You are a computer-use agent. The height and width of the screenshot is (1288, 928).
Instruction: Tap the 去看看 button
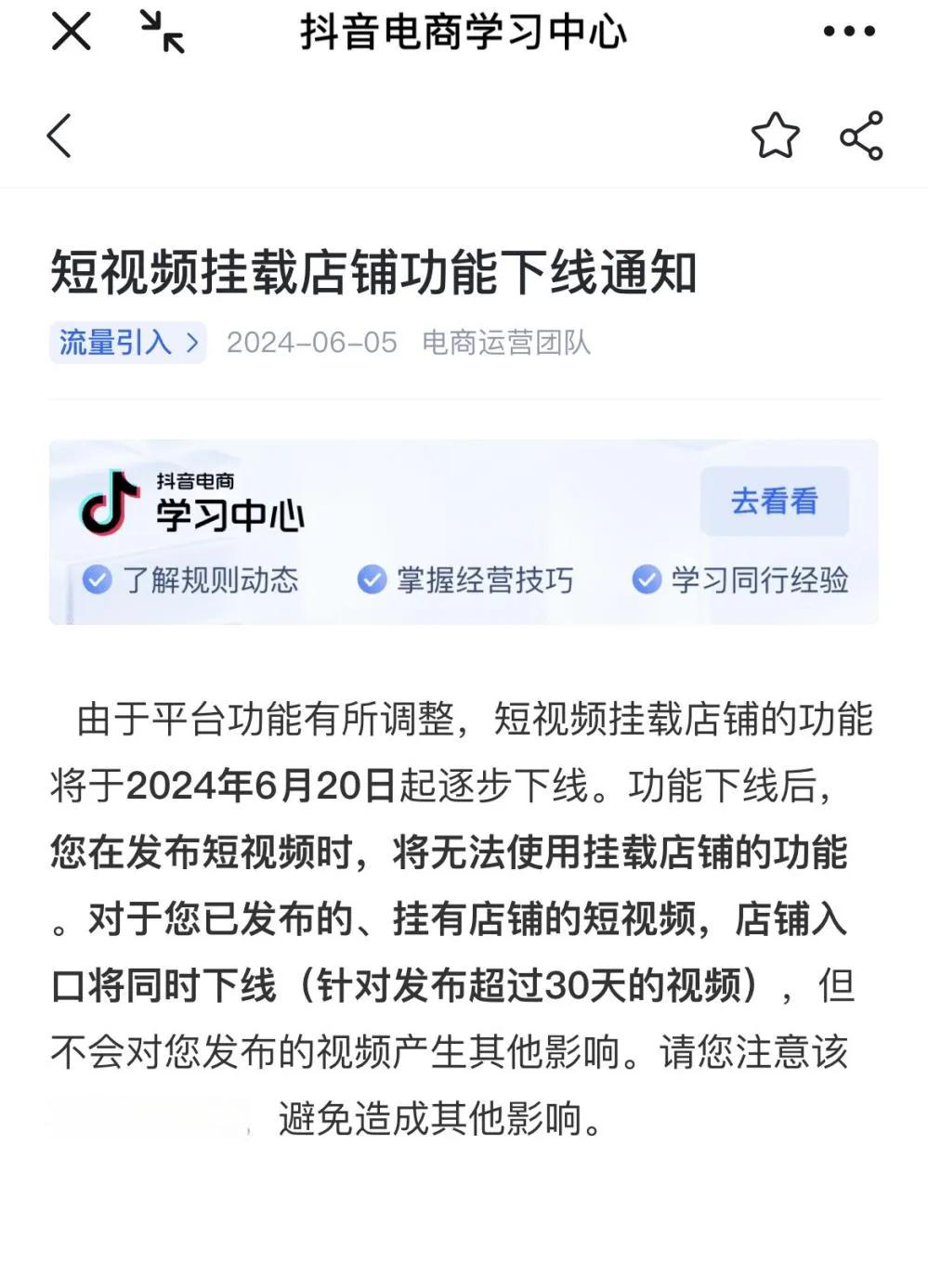pos(774,501)
